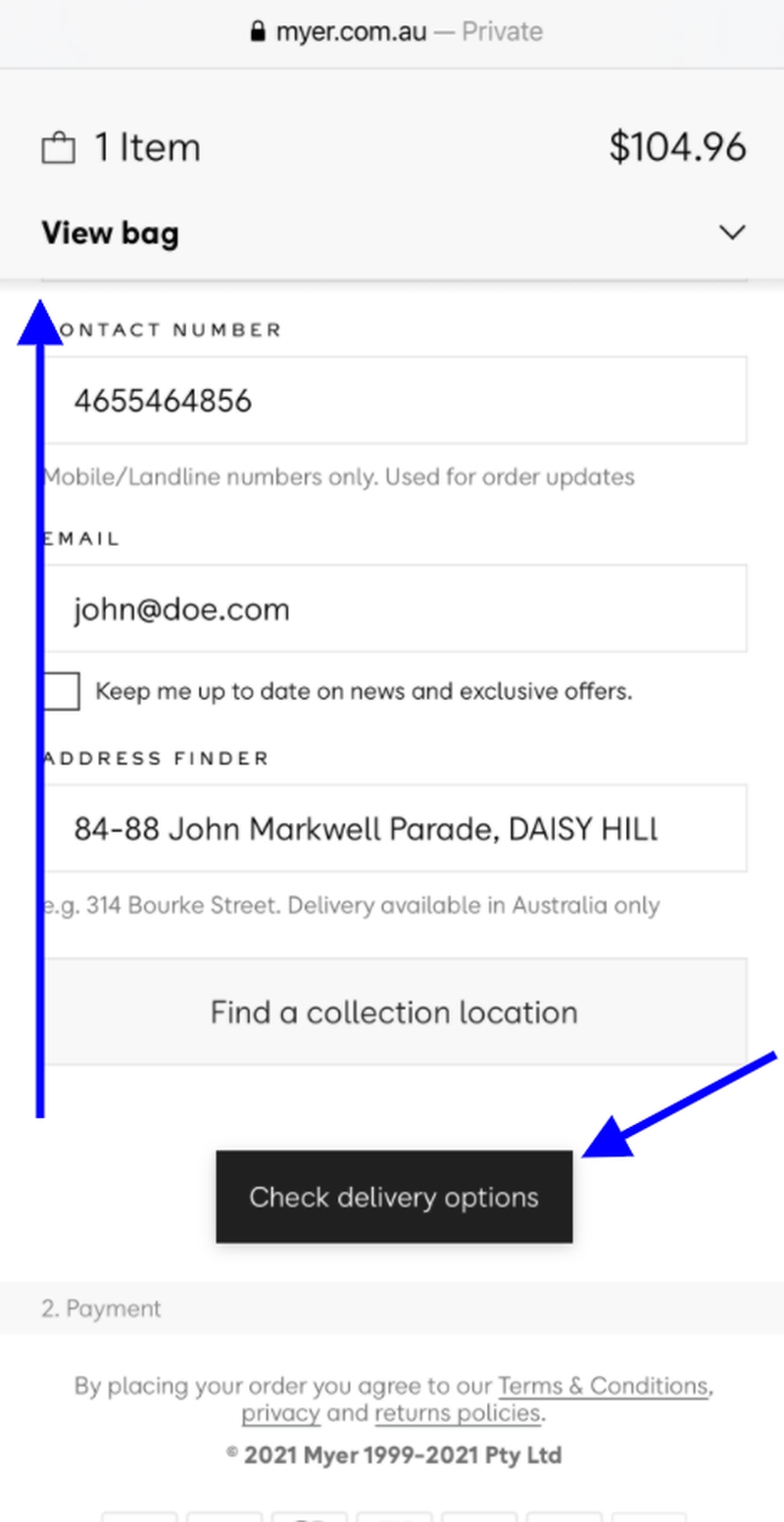Tap Check delivery options button
The width and height of the screenshot is (784, 1522).
[394, 1197]
